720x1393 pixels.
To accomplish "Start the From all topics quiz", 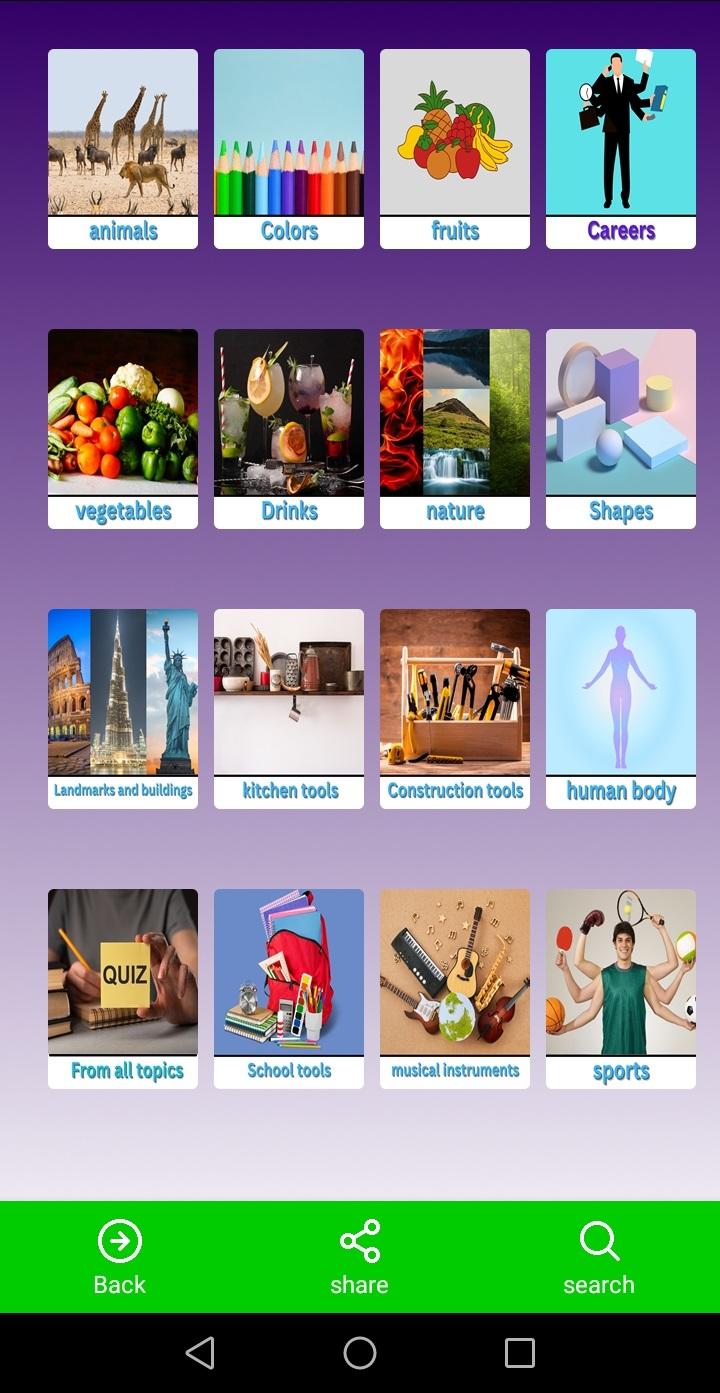I will (x=123, y=989).
